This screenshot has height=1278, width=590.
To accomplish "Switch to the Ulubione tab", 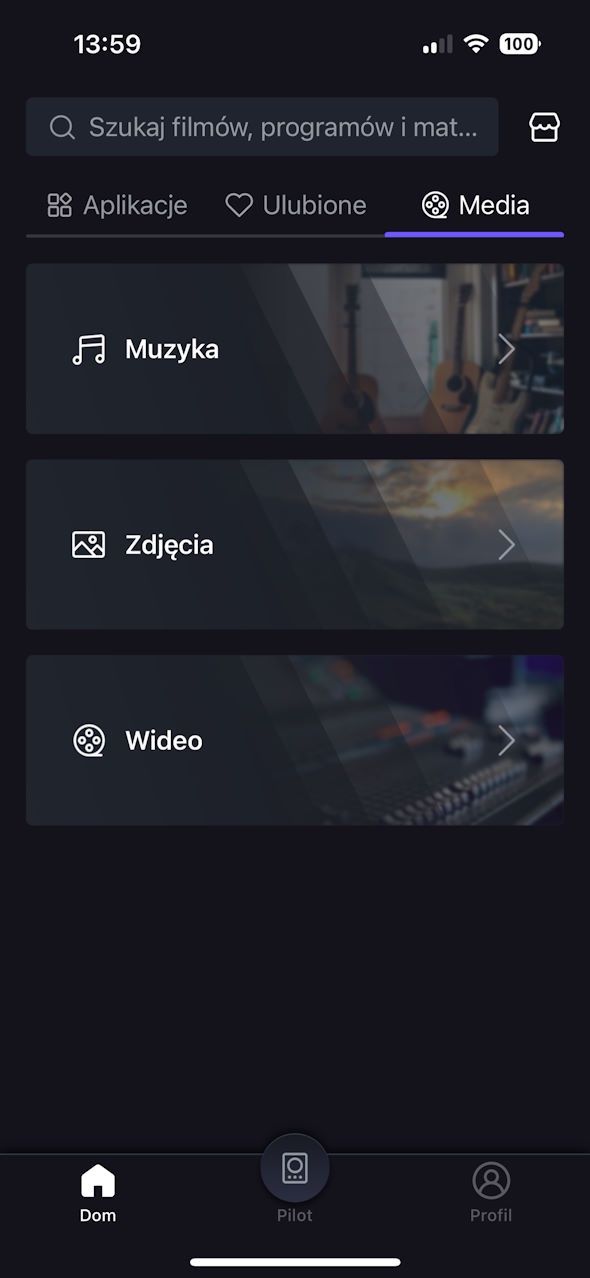I will coord(296,205).
